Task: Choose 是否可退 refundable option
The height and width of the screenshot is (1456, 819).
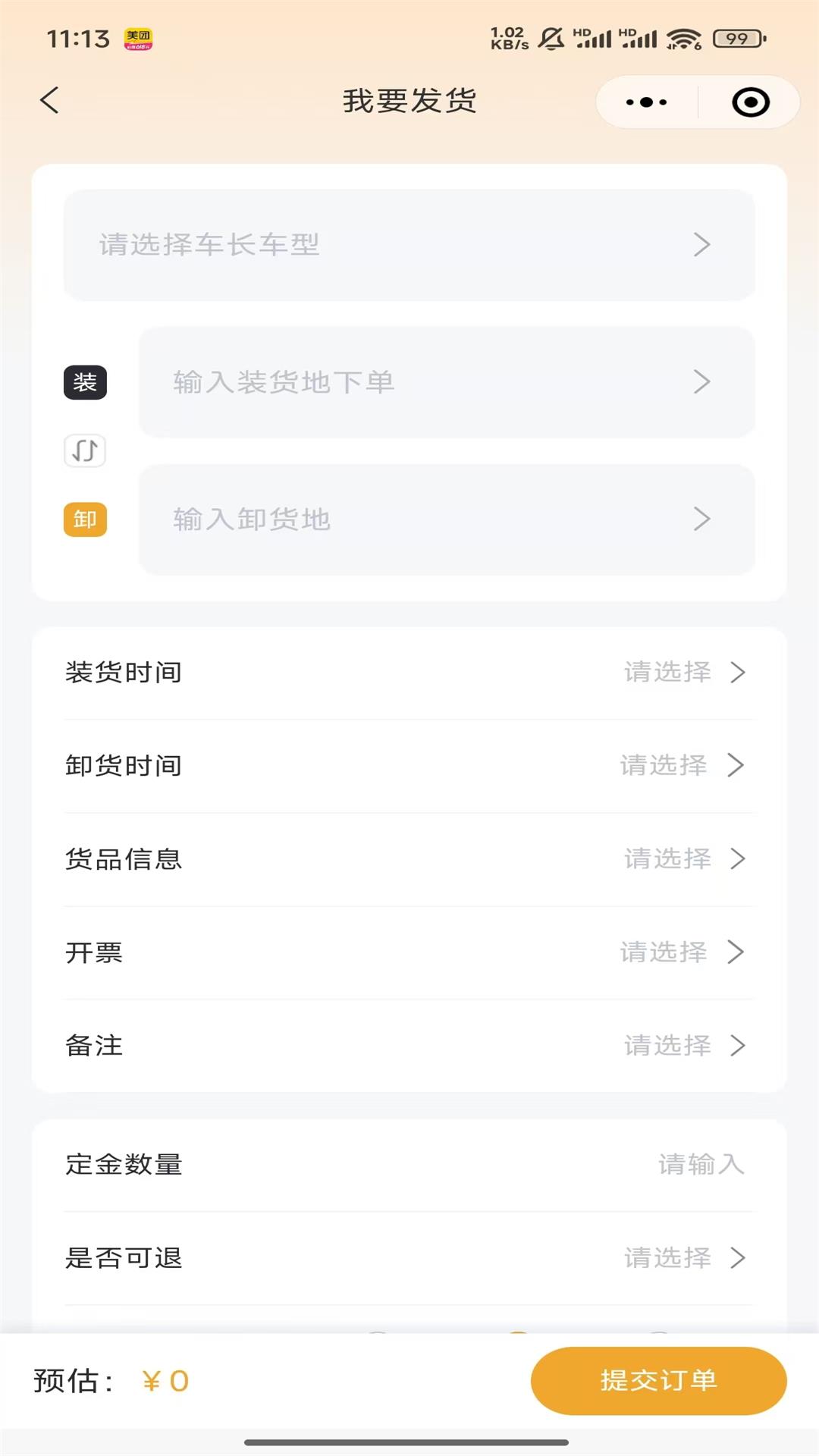Action: (409, 1258)
